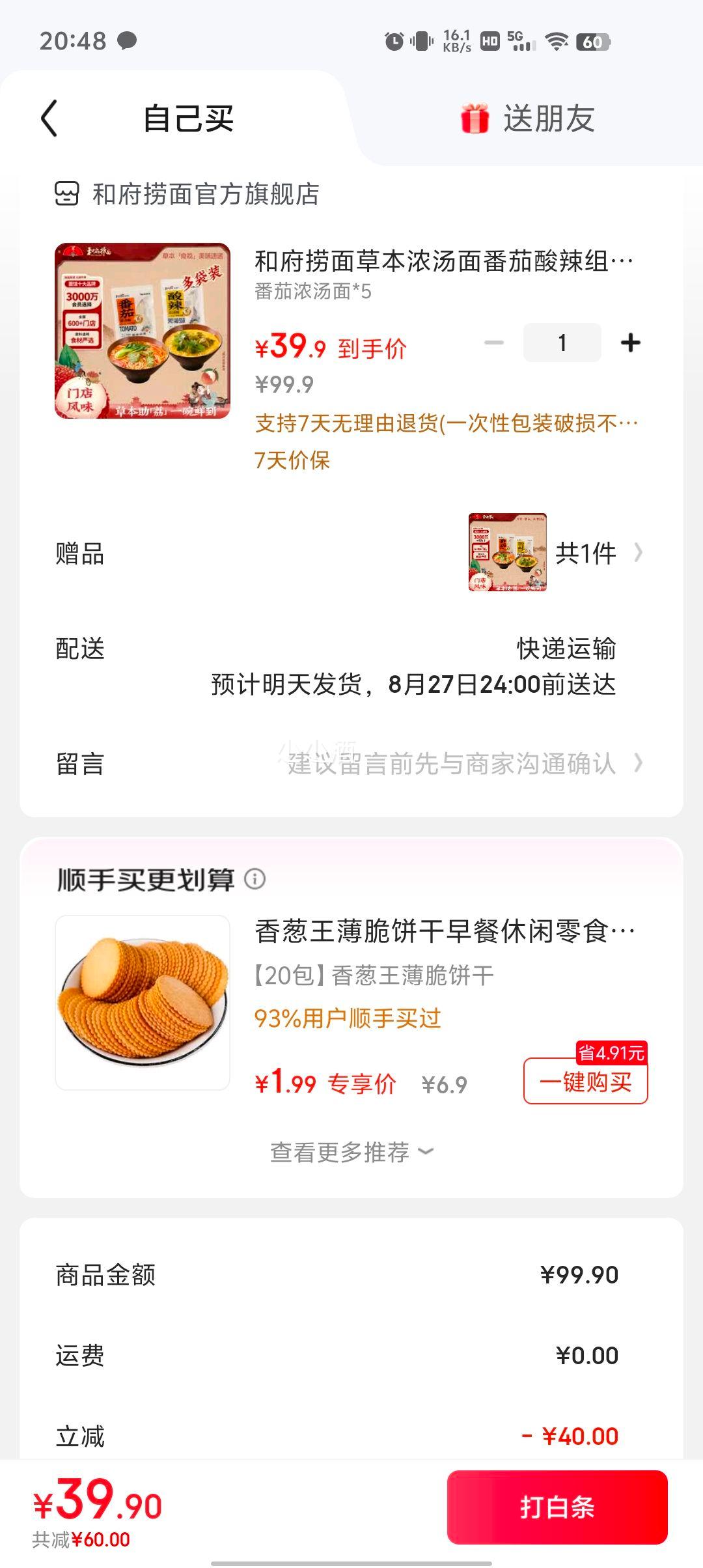Tap 一键购买 for the 香葱王 biscuits
This screenshot has height=1568, width=703.
tap(585, 1082)
